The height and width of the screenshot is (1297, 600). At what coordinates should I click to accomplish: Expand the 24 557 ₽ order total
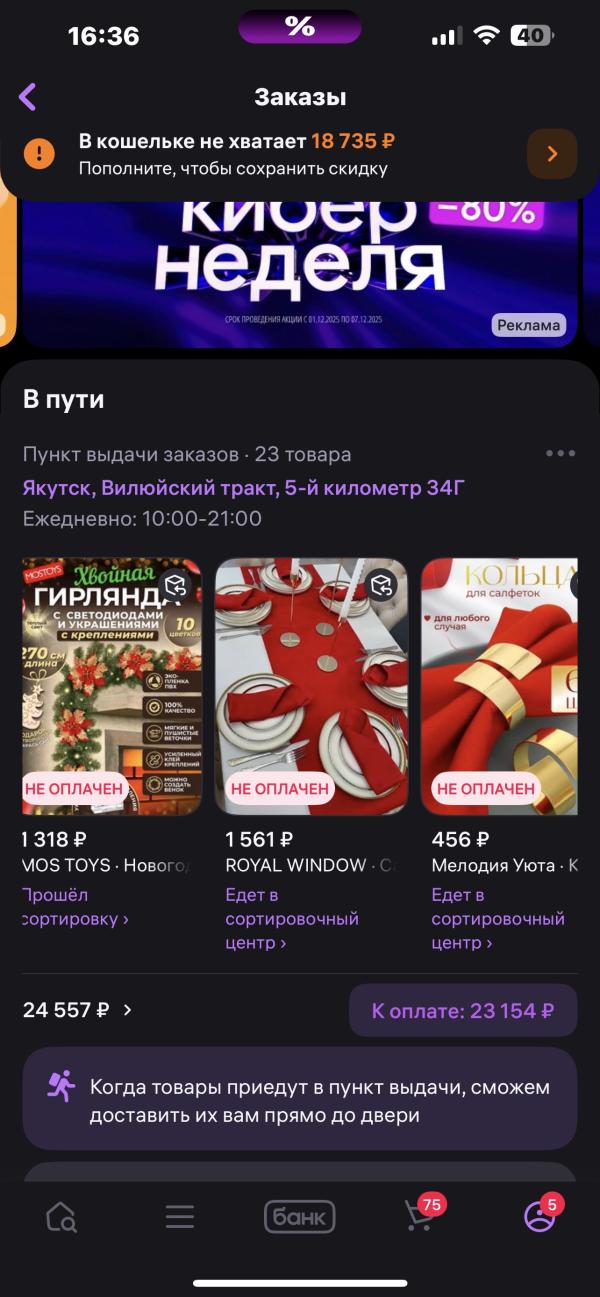click(78, 1010)
